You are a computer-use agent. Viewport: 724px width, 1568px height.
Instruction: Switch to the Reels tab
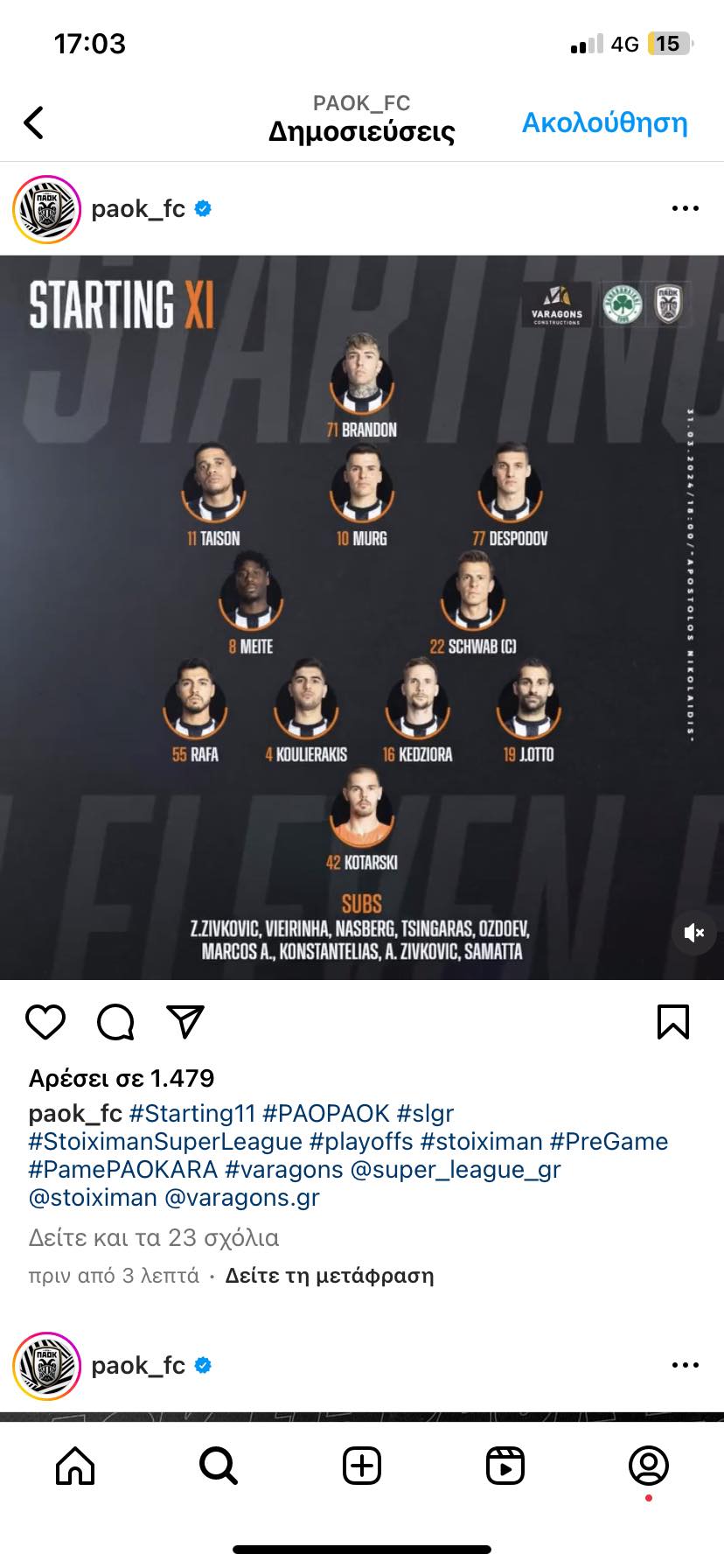point(505,1466)
